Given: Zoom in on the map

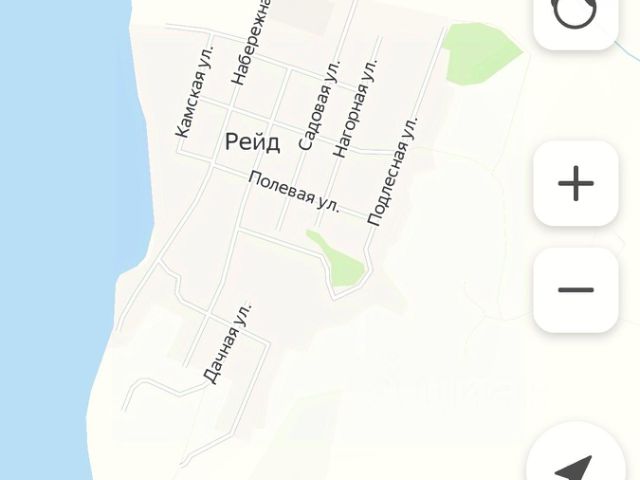Looking at the screenshot, I should tap(576, 183).
